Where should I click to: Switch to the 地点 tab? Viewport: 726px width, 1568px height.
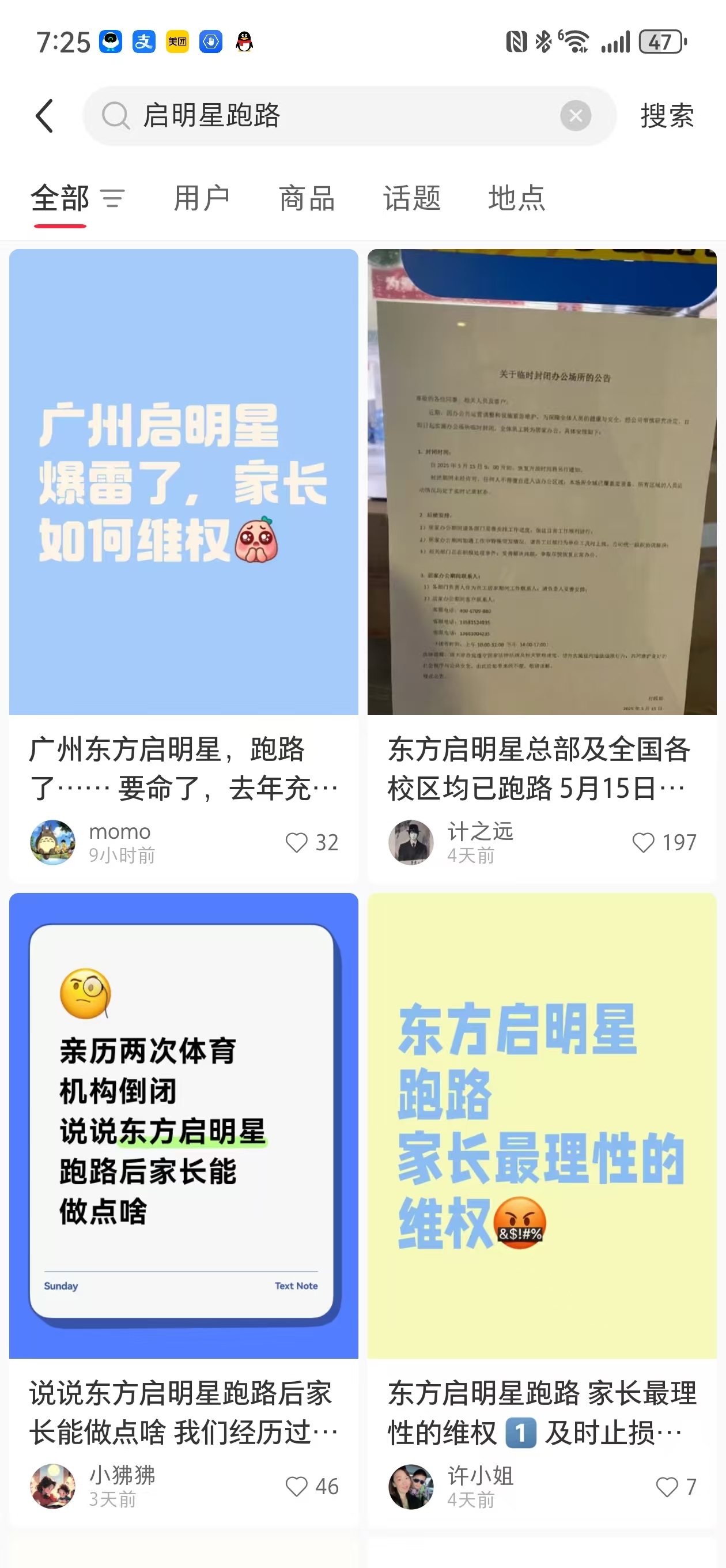pos(517,198)
